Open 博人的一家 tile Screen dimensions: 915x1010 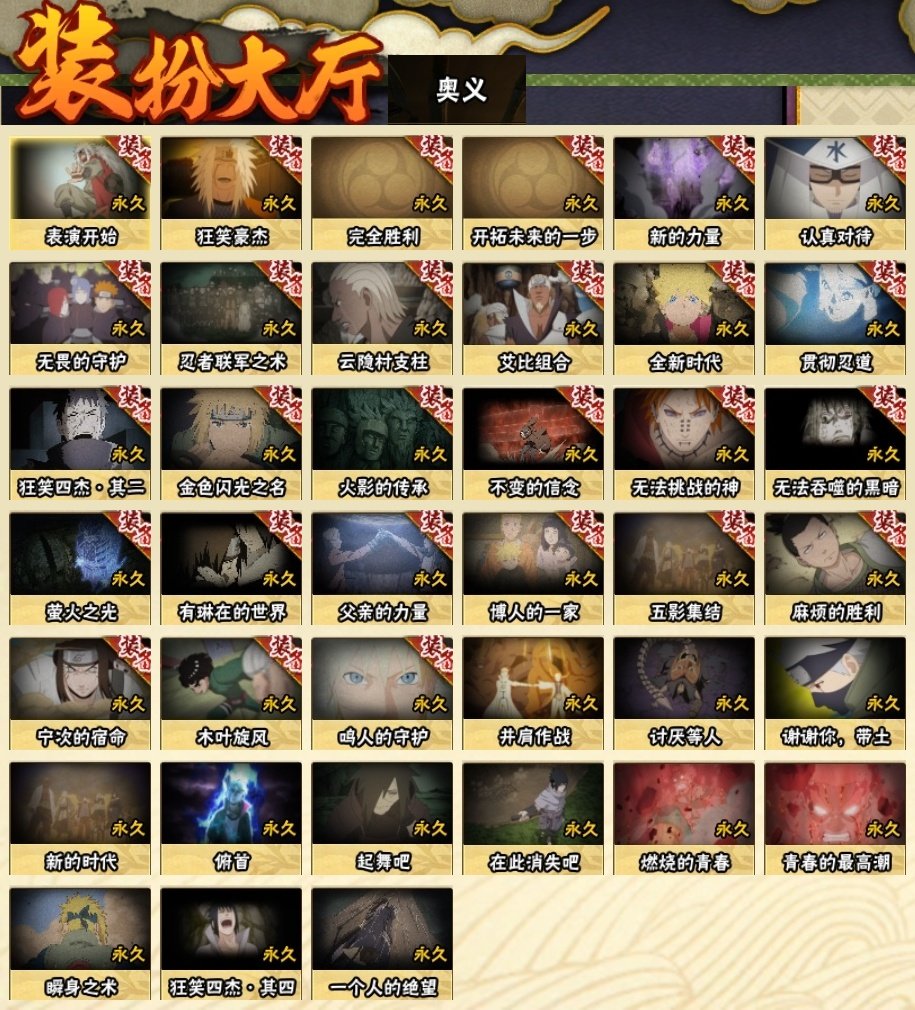tap(533, 567)
